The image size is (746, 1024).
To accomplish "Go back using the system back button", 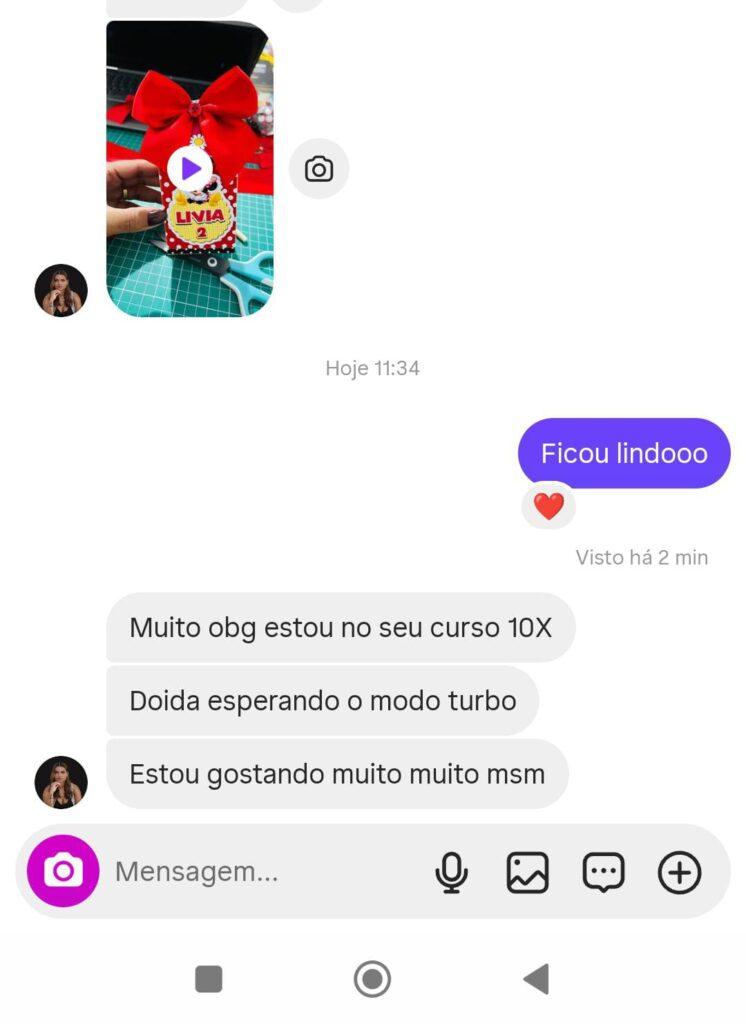I will [537, 979].
